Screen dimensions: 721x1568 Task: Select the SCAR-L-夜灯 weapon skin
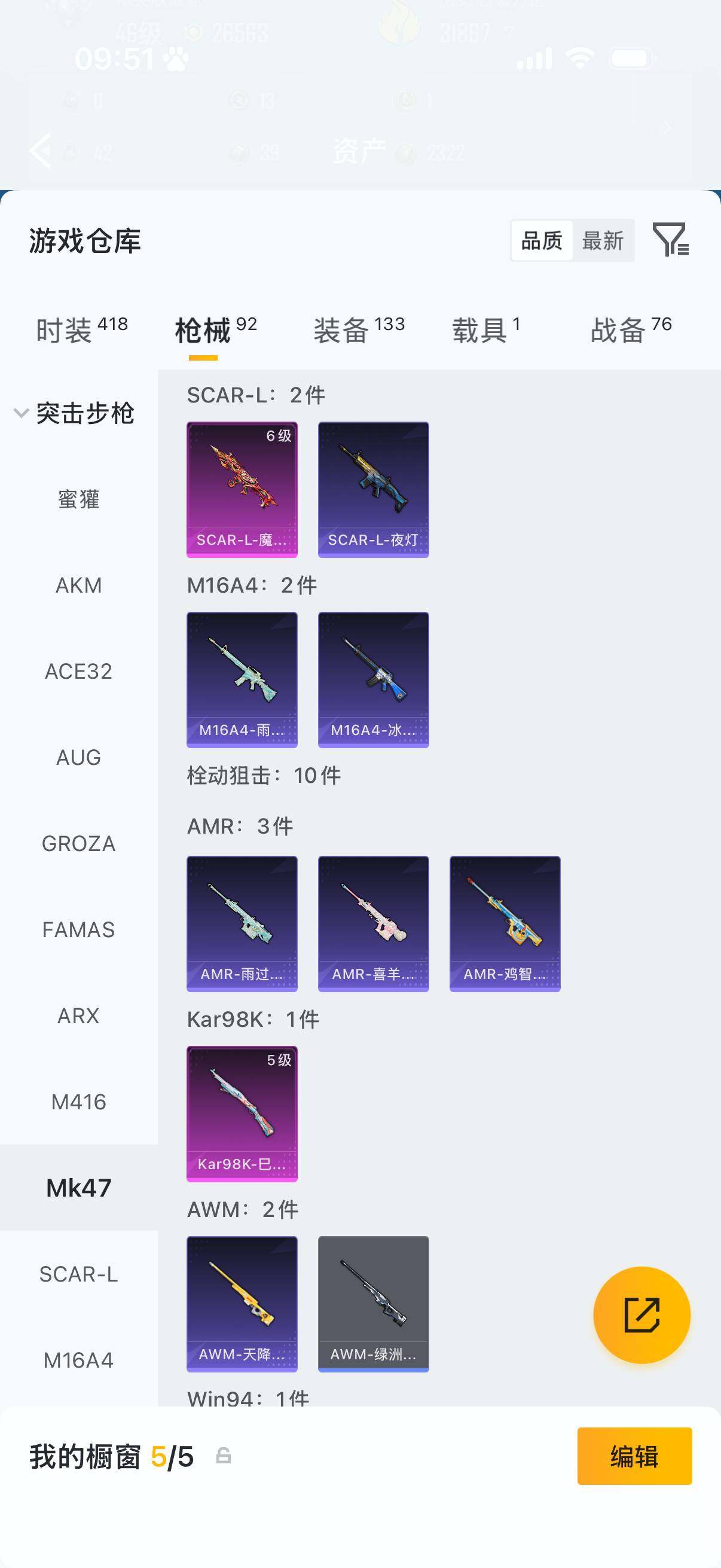[x=373, y=489]
